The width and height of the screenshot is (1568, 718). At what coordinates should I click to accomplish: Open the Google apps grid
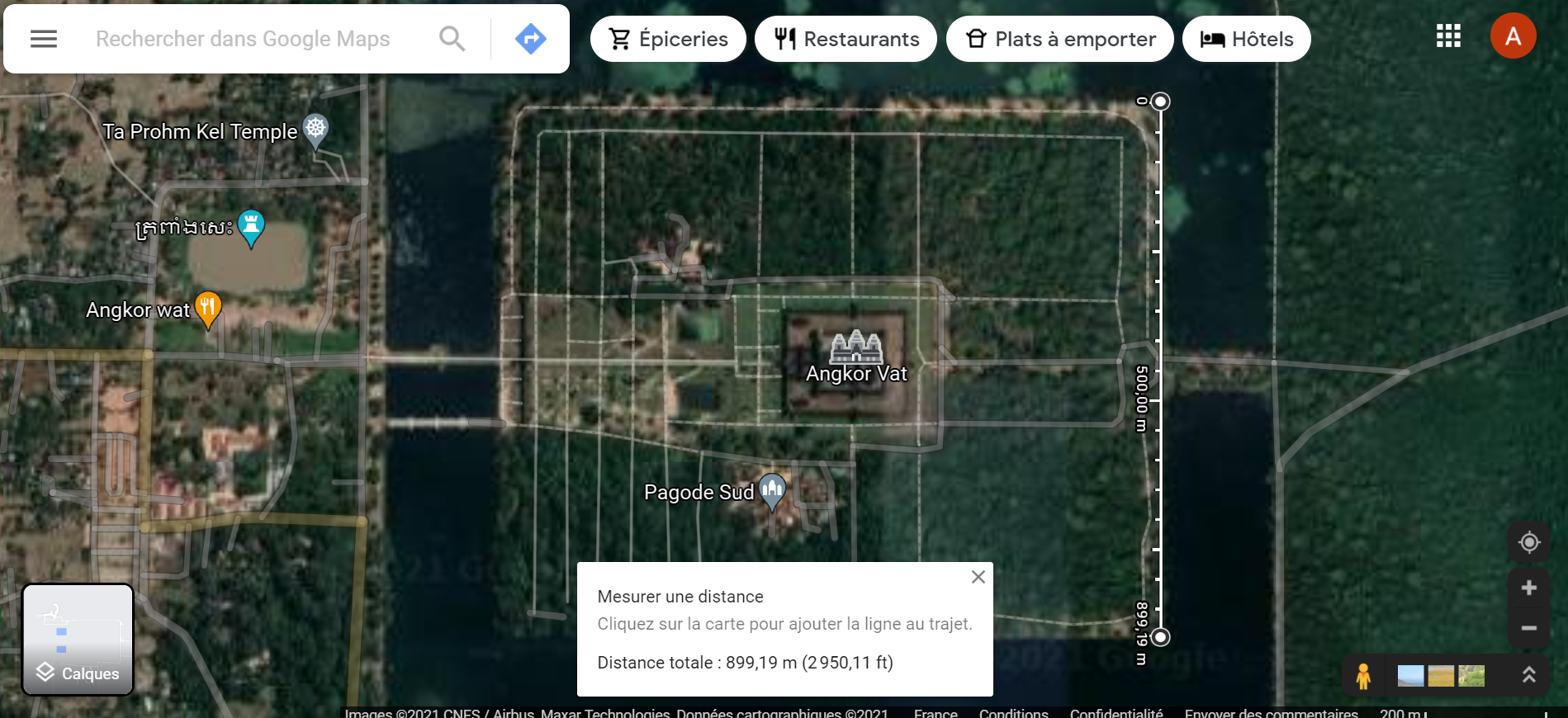[1448, 36]
